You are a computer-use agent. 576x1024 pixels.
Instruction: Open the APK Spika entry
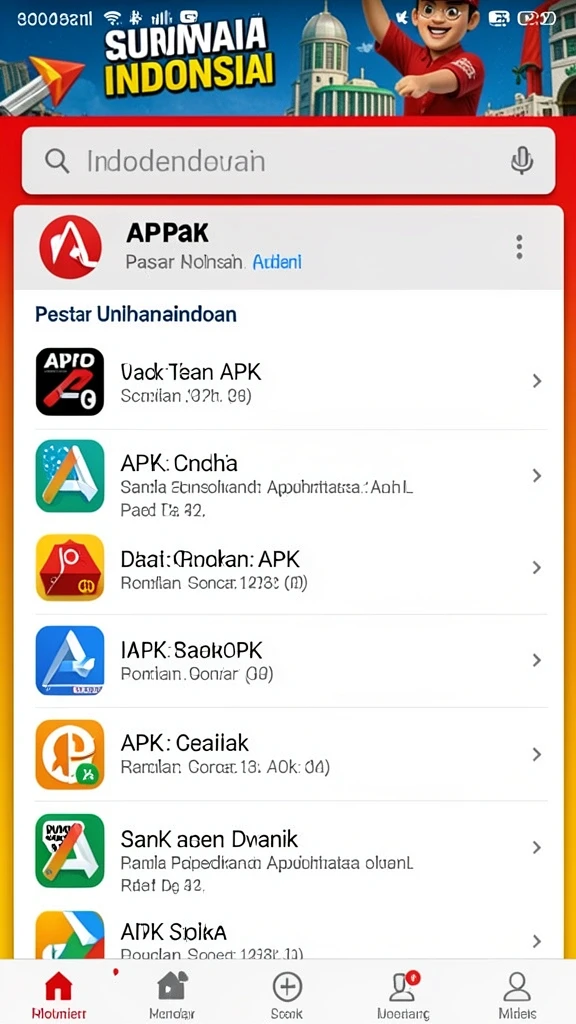288,935
